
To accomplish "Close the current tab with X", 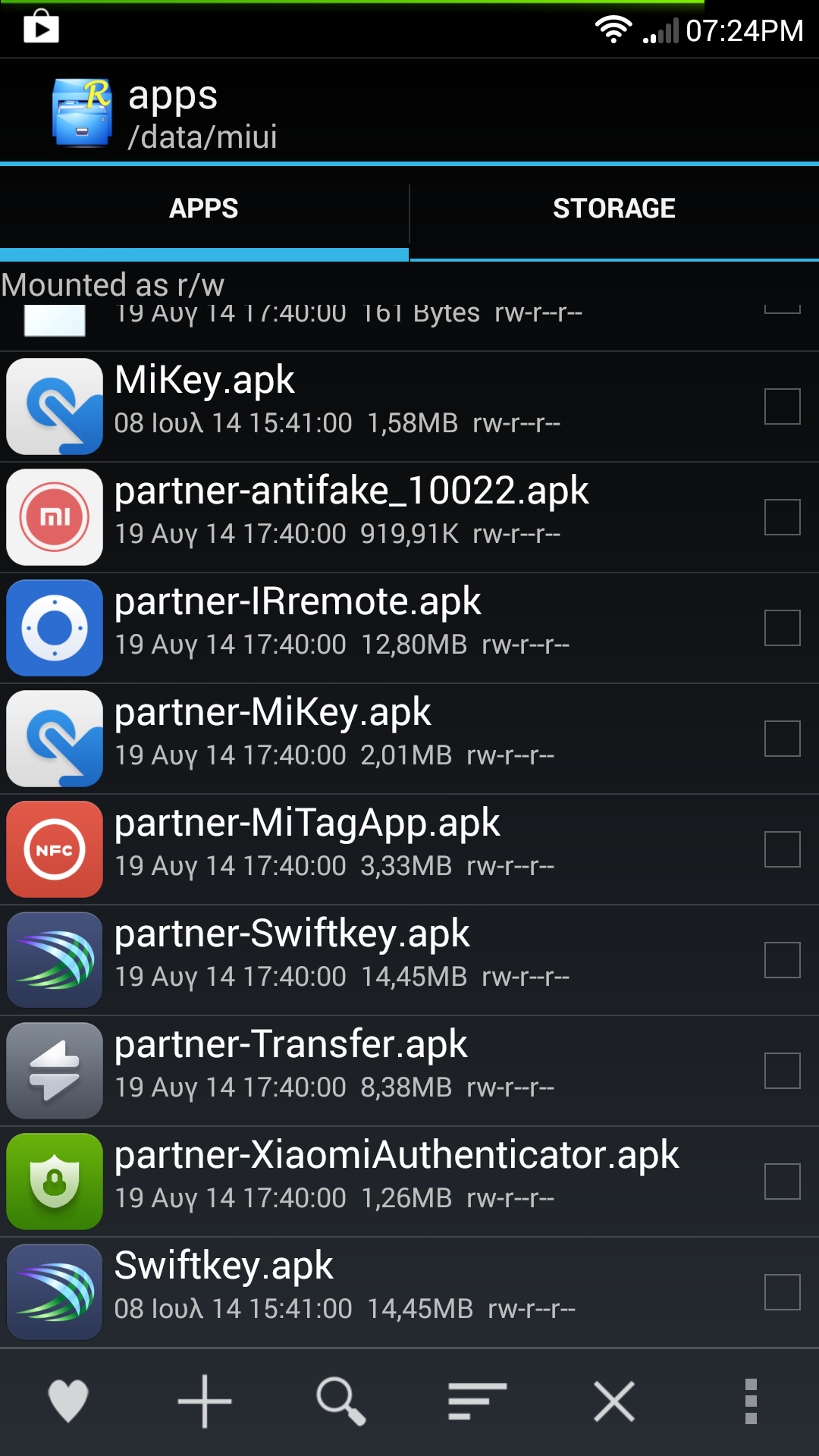I will point(613,1401).
